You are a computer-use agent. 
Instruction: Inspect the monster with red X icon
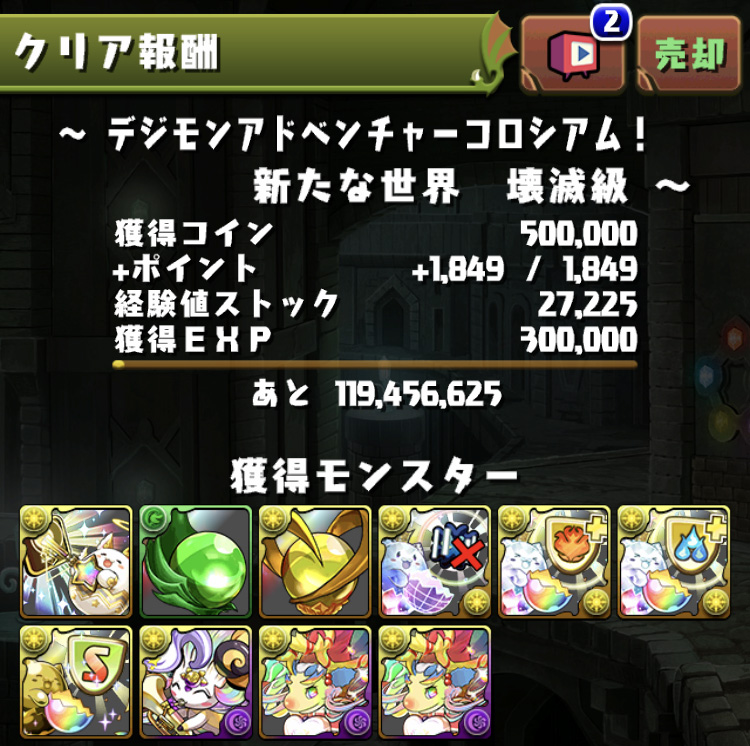(435, 561)
